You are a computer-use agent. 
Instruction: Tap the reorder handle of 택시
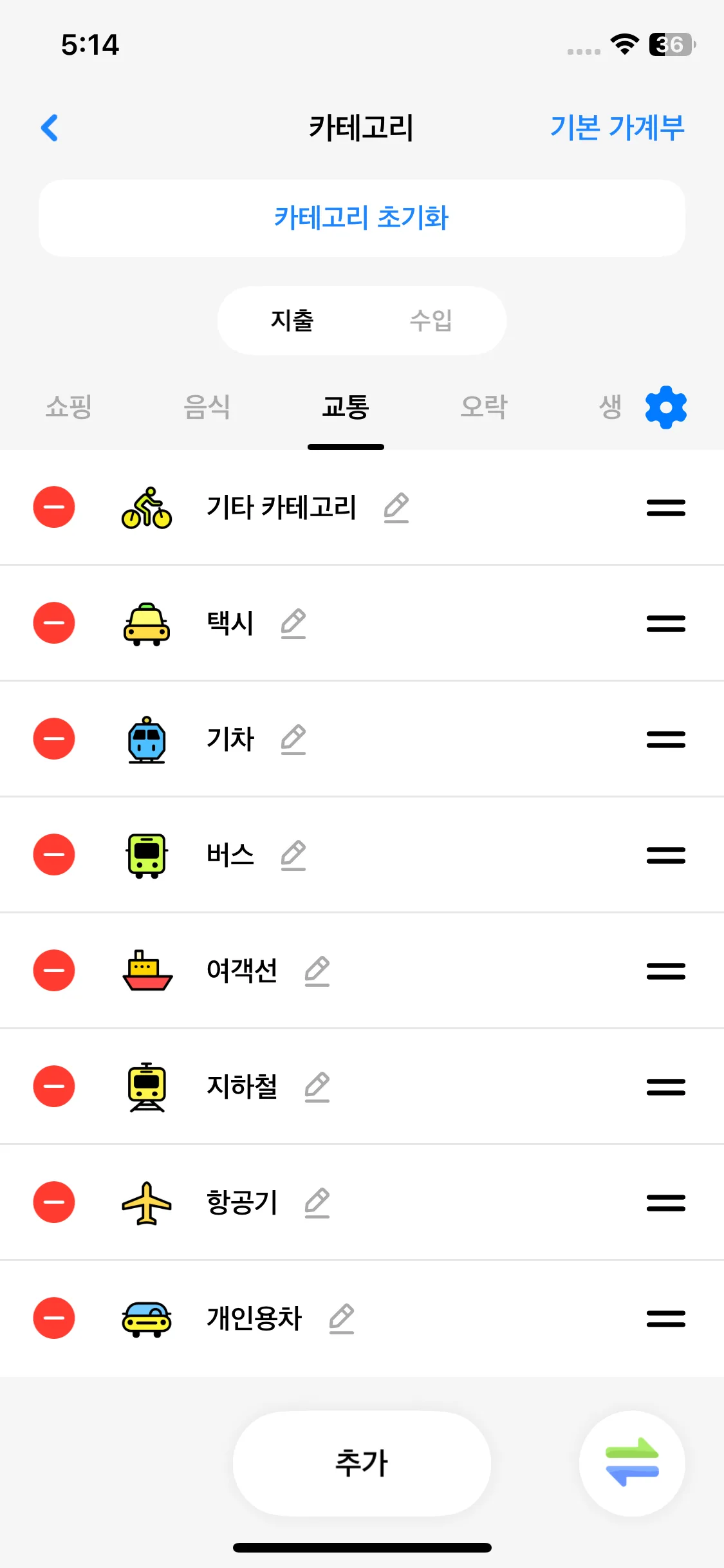pos(666,623)
